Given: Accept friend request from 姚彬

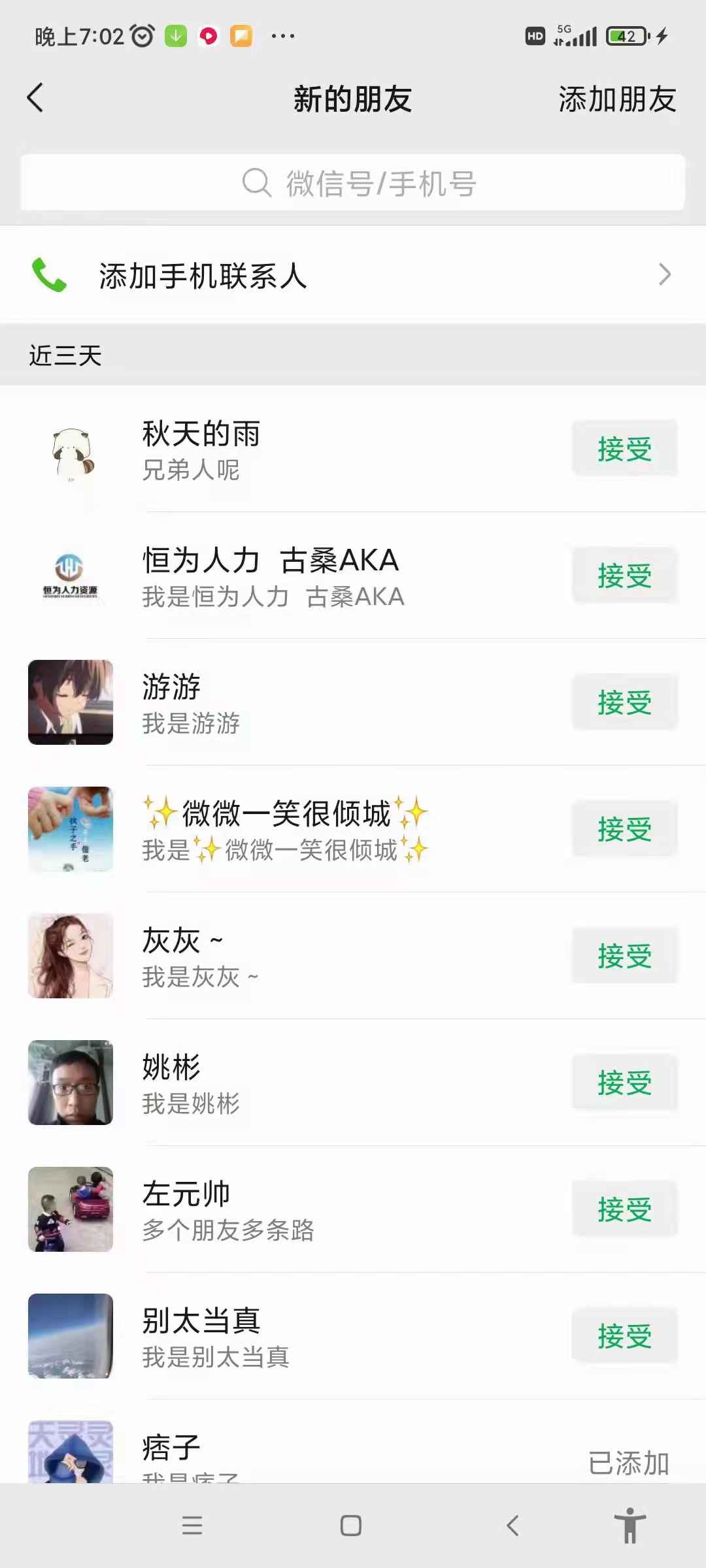Looking at the screenshot, I should point(624,1083).
